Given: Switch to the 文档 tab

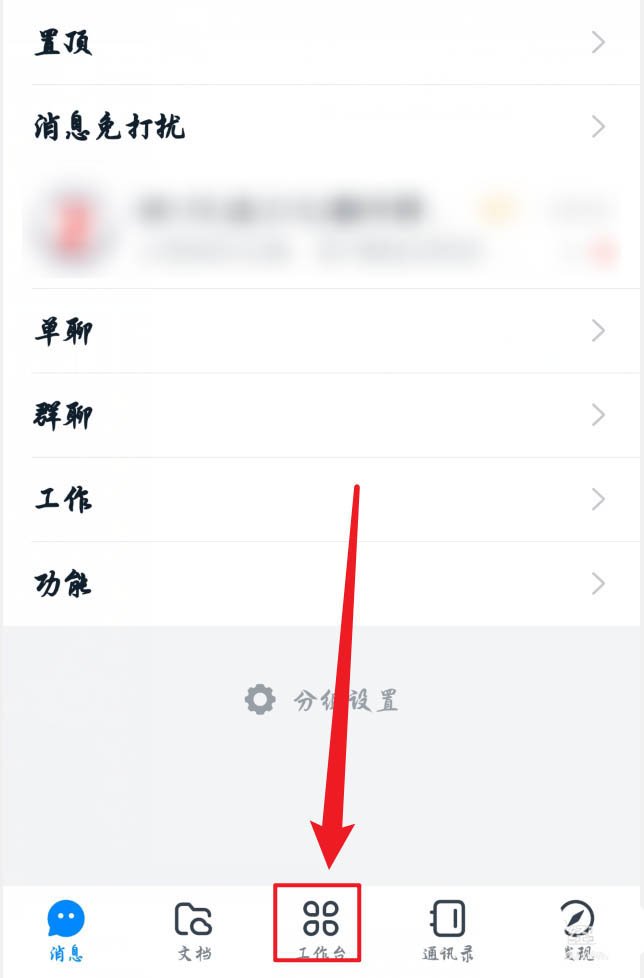Looking at the screenshot, I should (x=193, y=930).
